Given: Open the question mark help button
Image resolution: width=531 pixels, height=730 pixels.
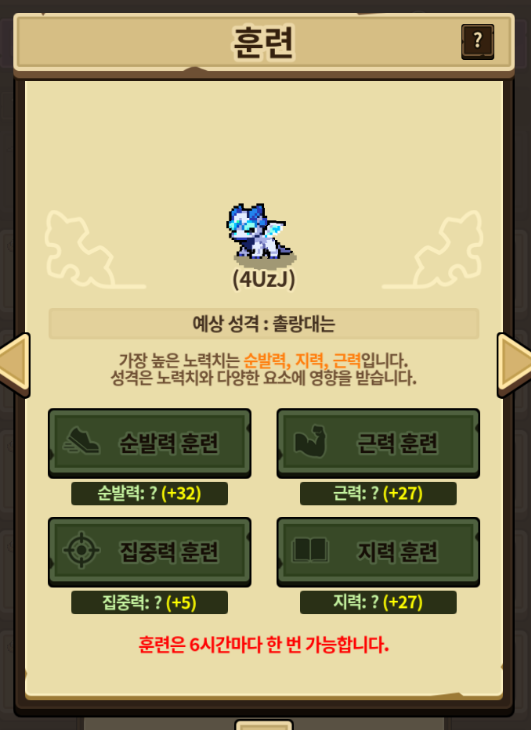Looking at the screenshot, I should coord(477,42).
